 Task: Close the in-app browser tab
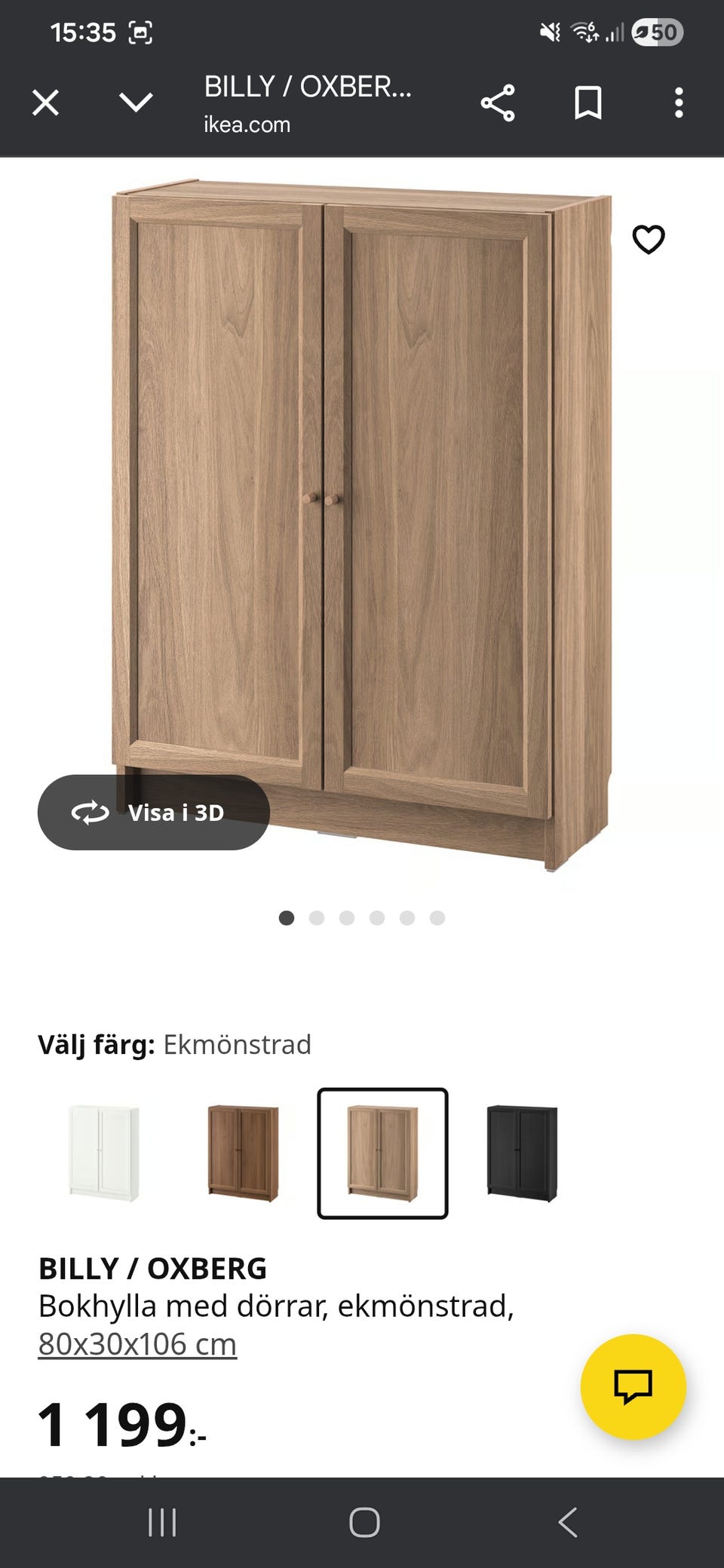tap(46, 103)
